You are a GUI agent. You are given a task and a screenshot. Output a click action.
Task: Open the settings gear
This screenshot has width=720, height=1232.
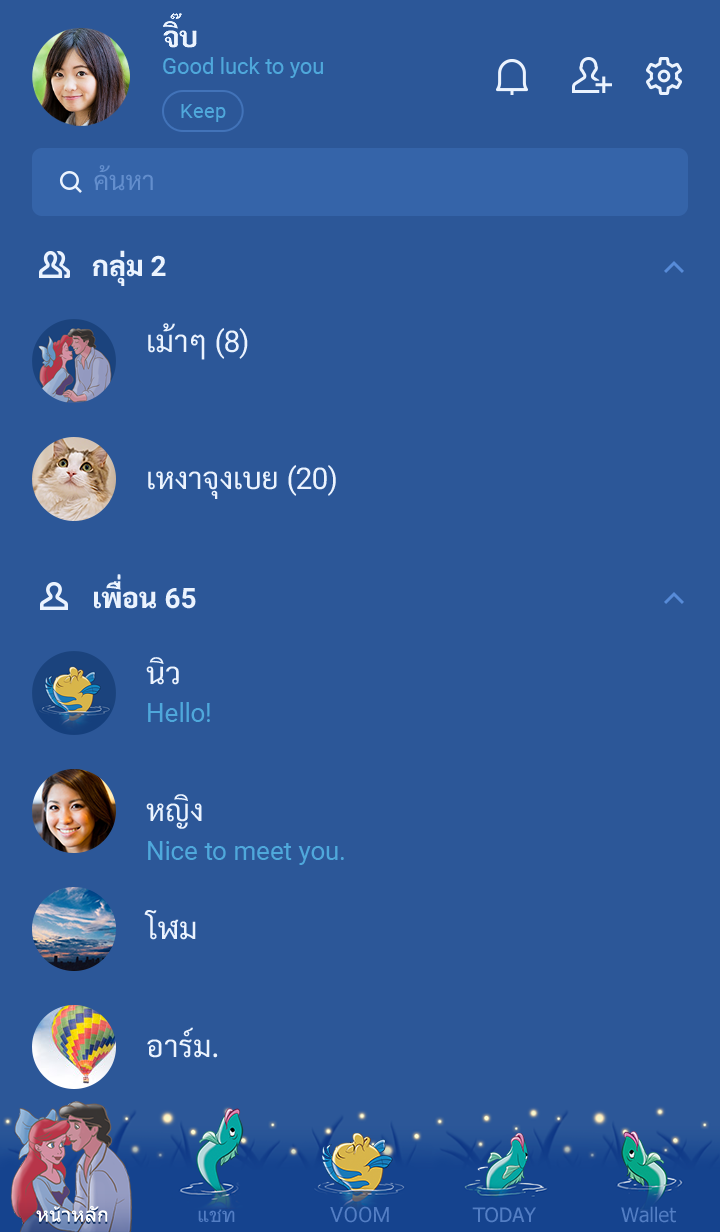(664, 77)
